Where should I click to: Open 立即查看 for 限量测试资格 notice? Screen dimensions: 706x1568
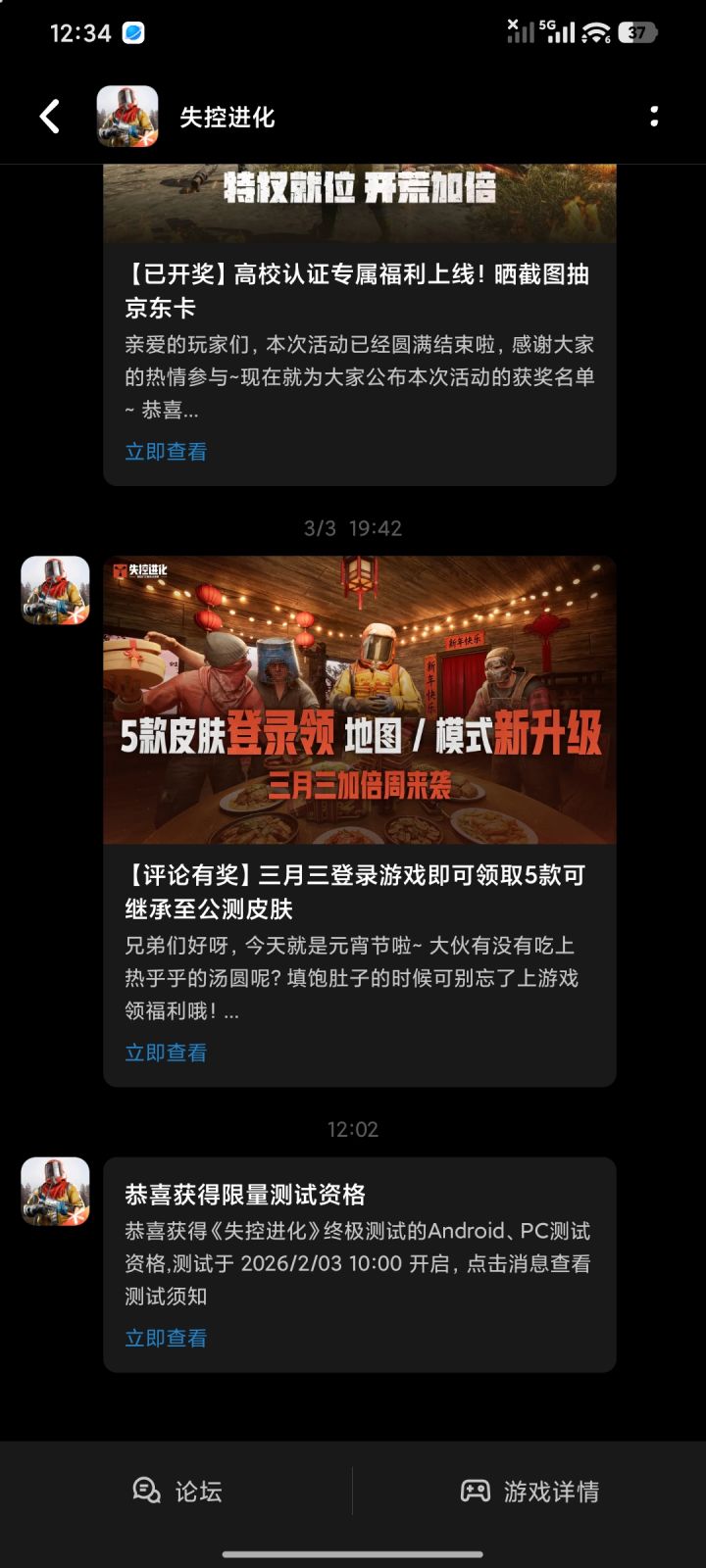point(165,1336)
